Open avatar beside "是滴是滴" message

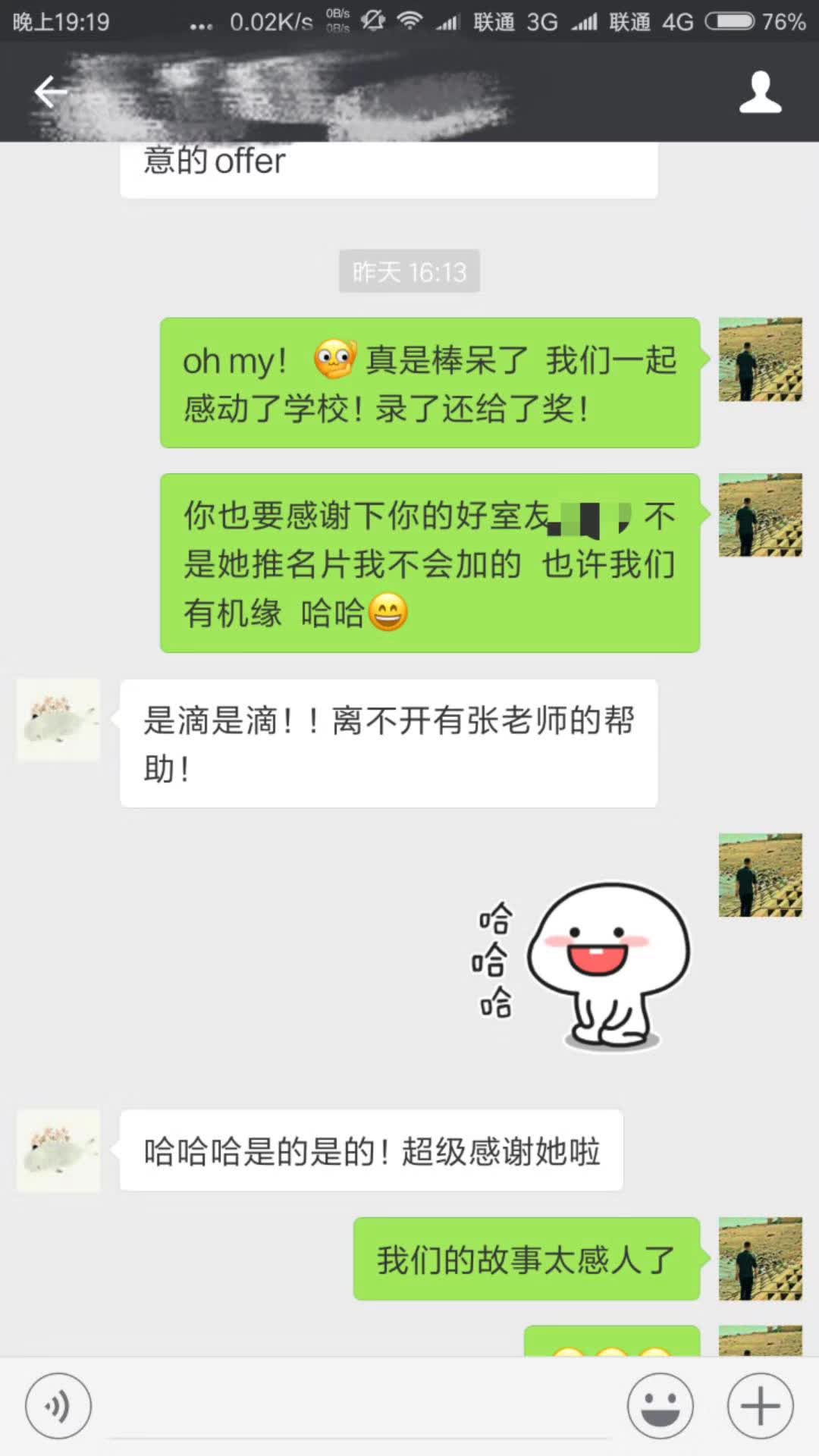click(58, 720)
